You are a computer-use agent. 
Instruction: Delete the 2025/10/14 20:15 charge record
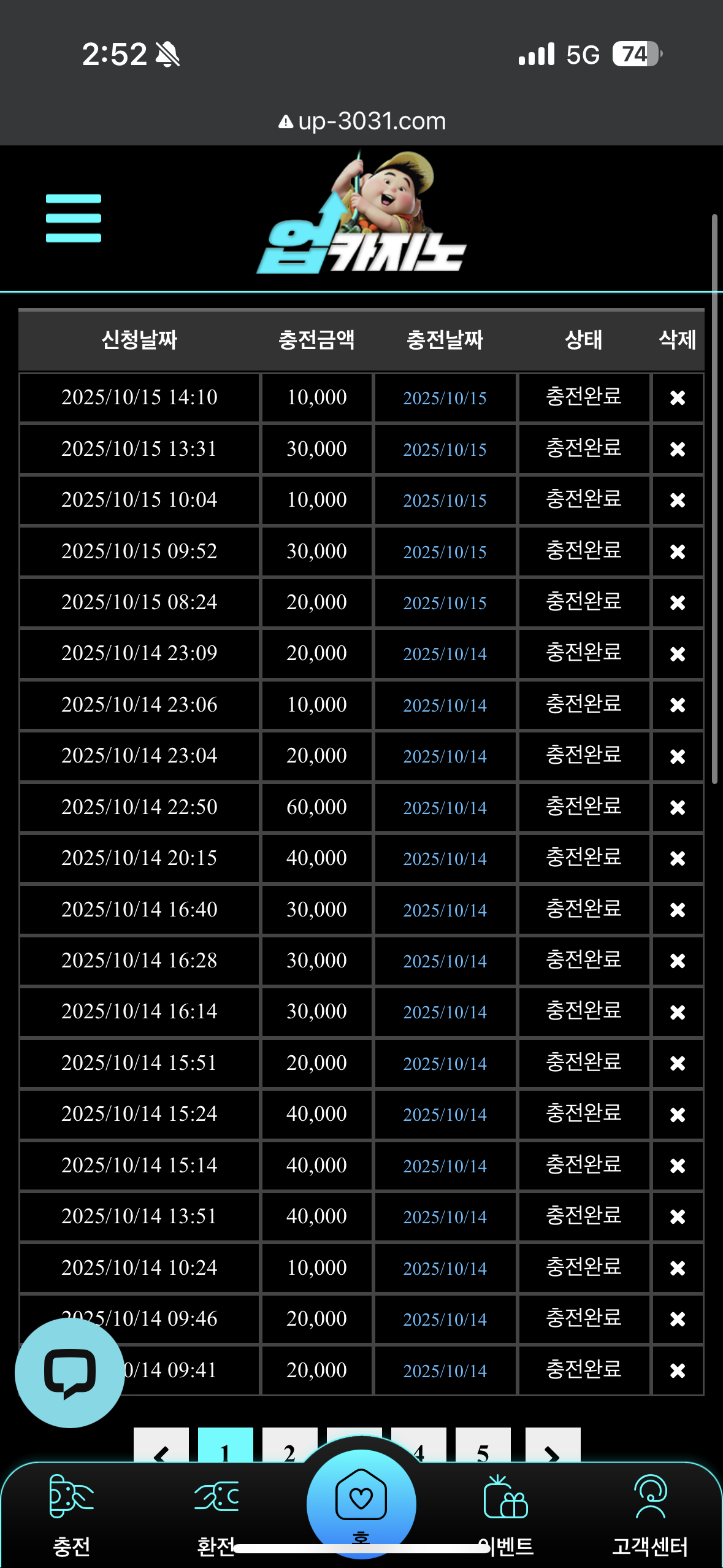click(x=677, y=858)
